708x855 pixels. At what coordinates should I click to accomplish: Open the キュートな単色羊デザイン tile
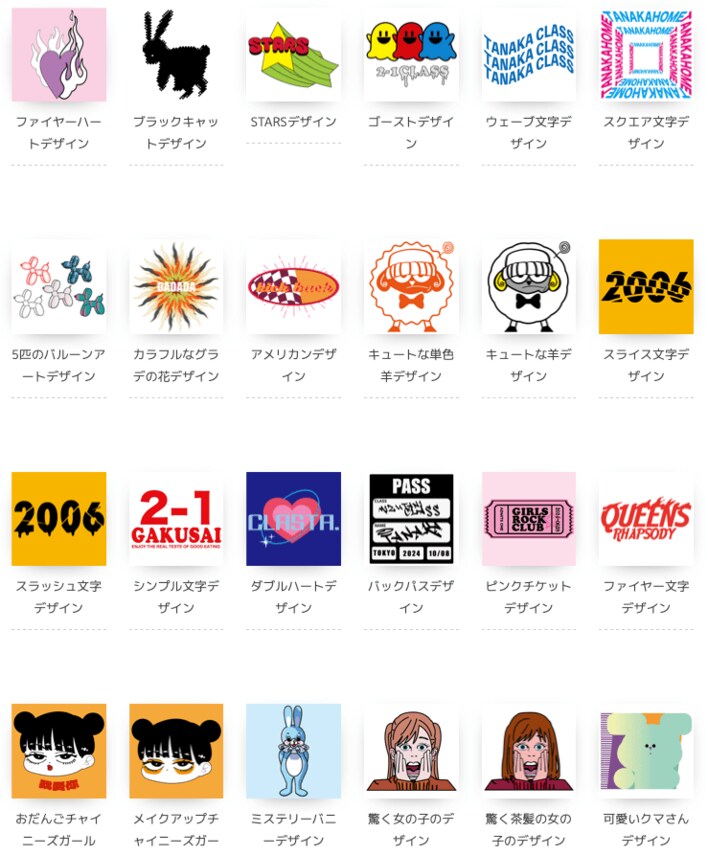pyautogui.click(x=411, y=287)
